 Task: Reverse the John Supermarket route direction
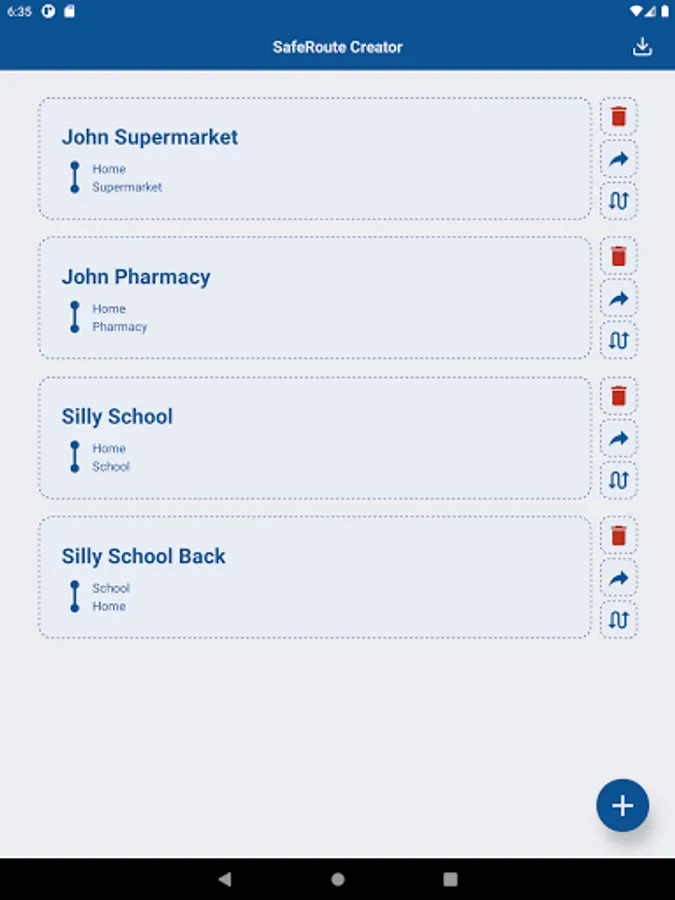click(618, 201)
